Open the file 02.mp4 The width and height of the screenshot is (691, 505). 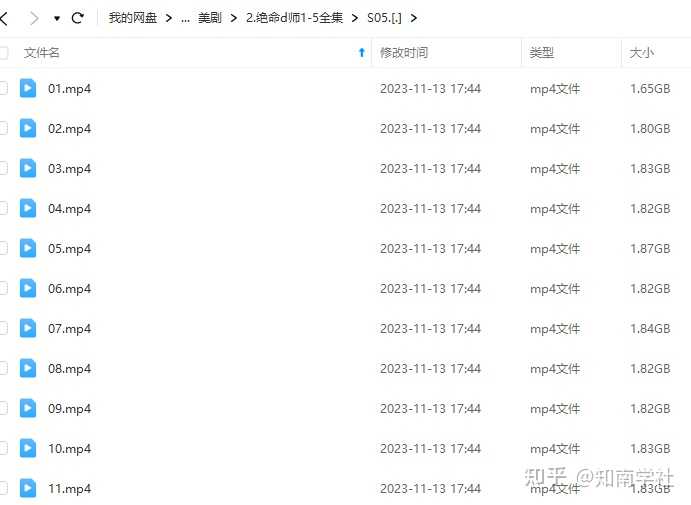click(x=69, y=129)
